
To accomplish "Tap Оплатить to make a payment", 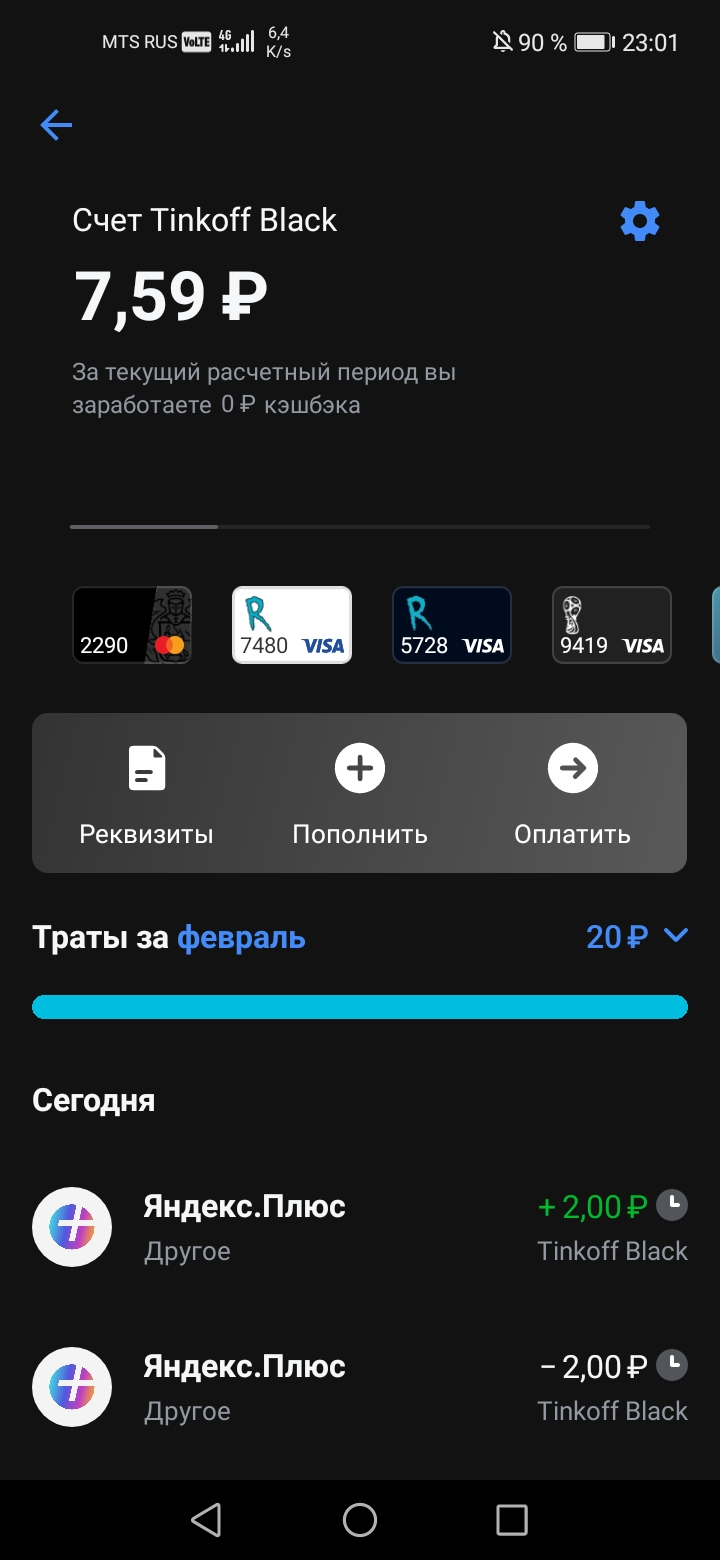I will pos(572,794).
